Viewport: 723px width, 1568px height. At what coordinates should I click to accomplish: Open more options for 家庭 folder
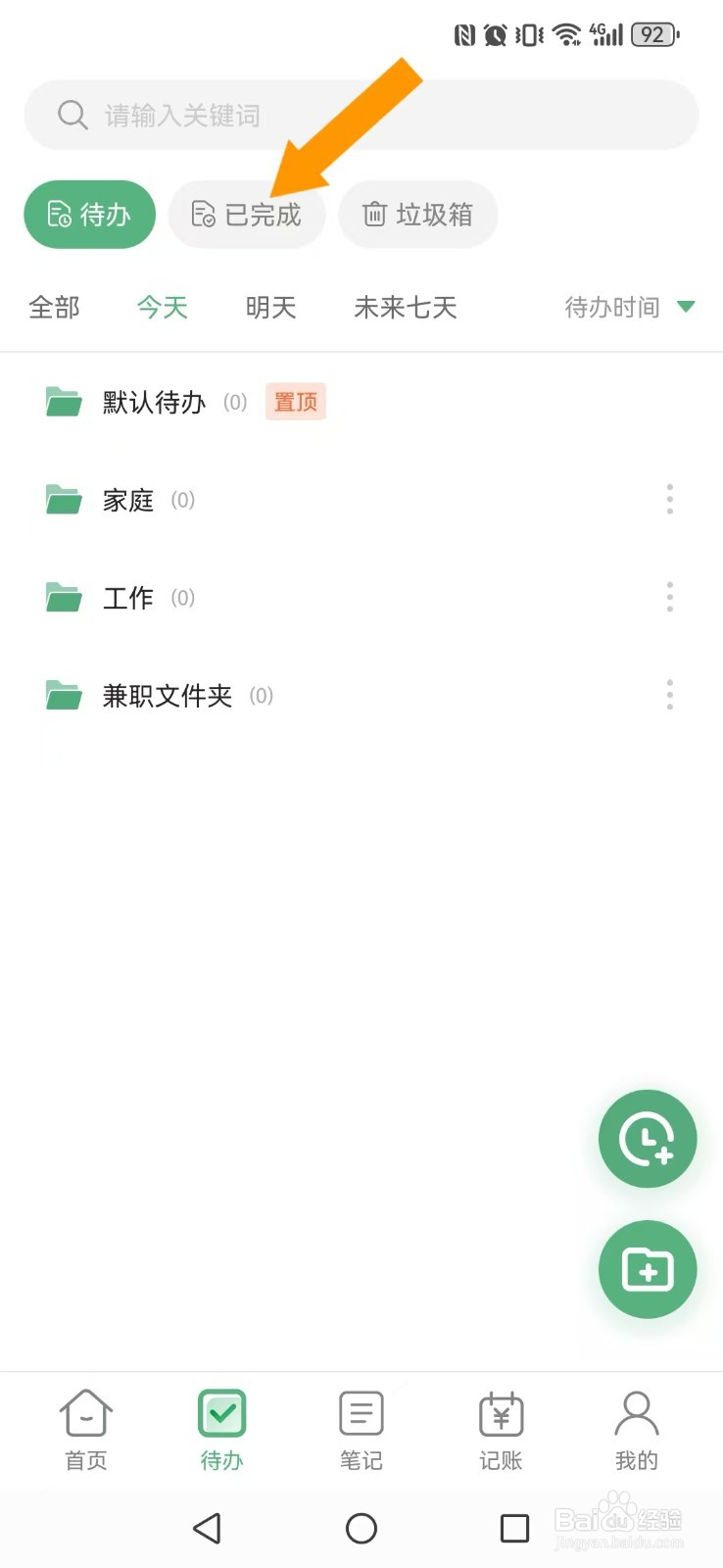670,500
